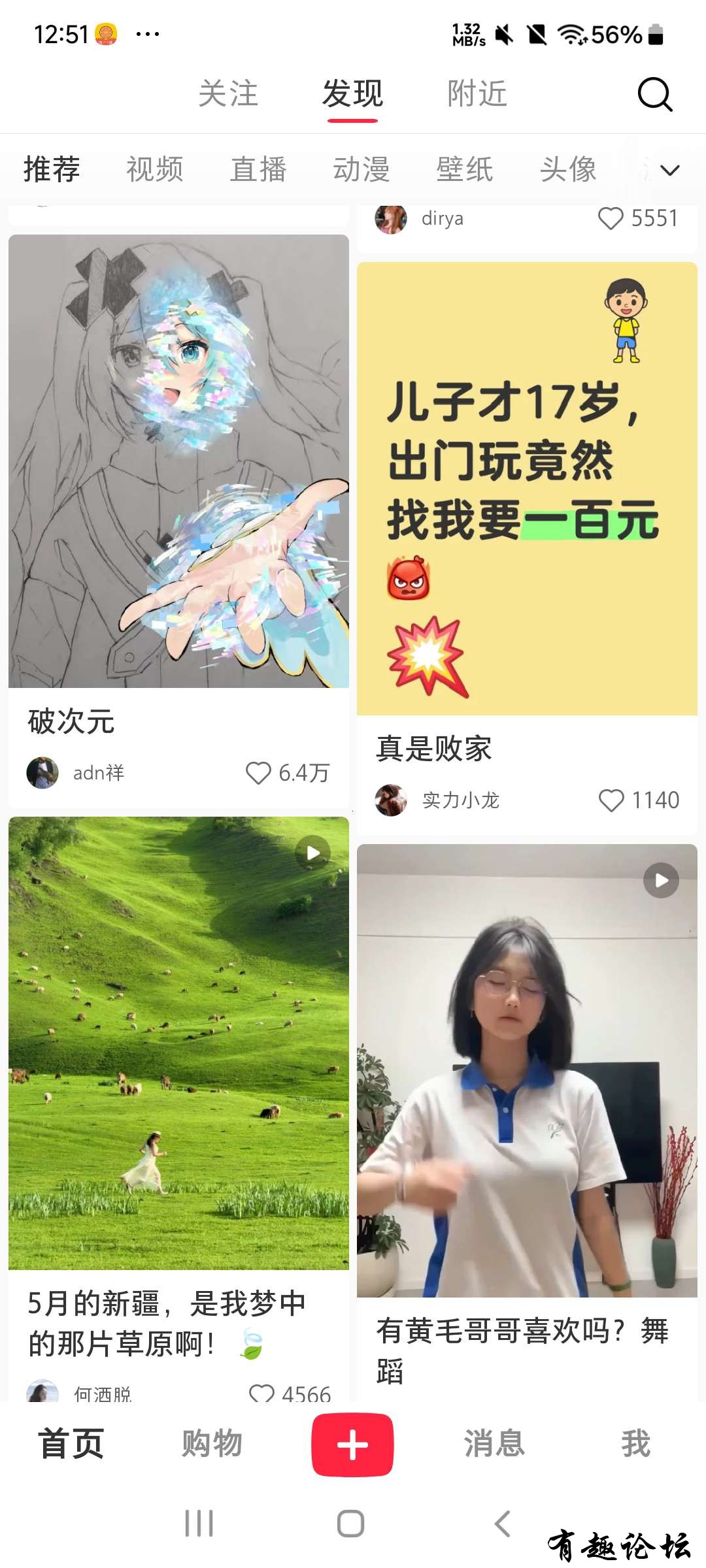Screen dimensions: 706x1568
Task: Open the search icon
Action: [654, 95]
